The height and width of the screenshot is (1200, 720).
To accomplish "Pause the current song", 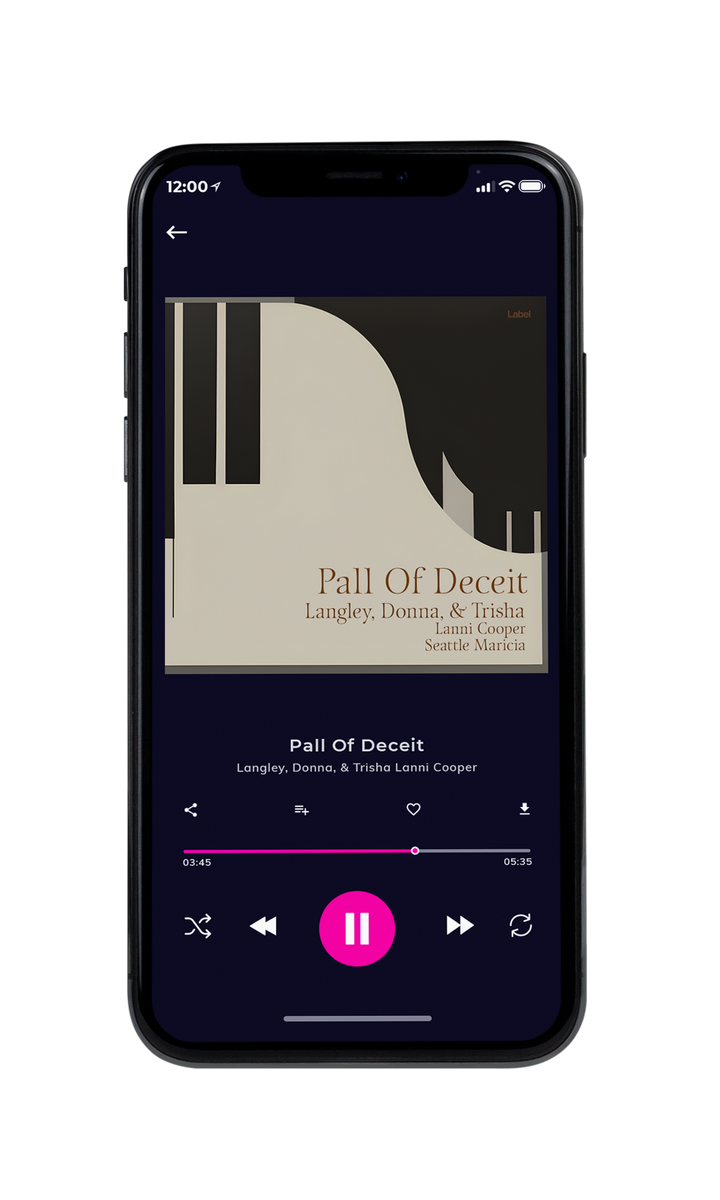I will (357, 929).
